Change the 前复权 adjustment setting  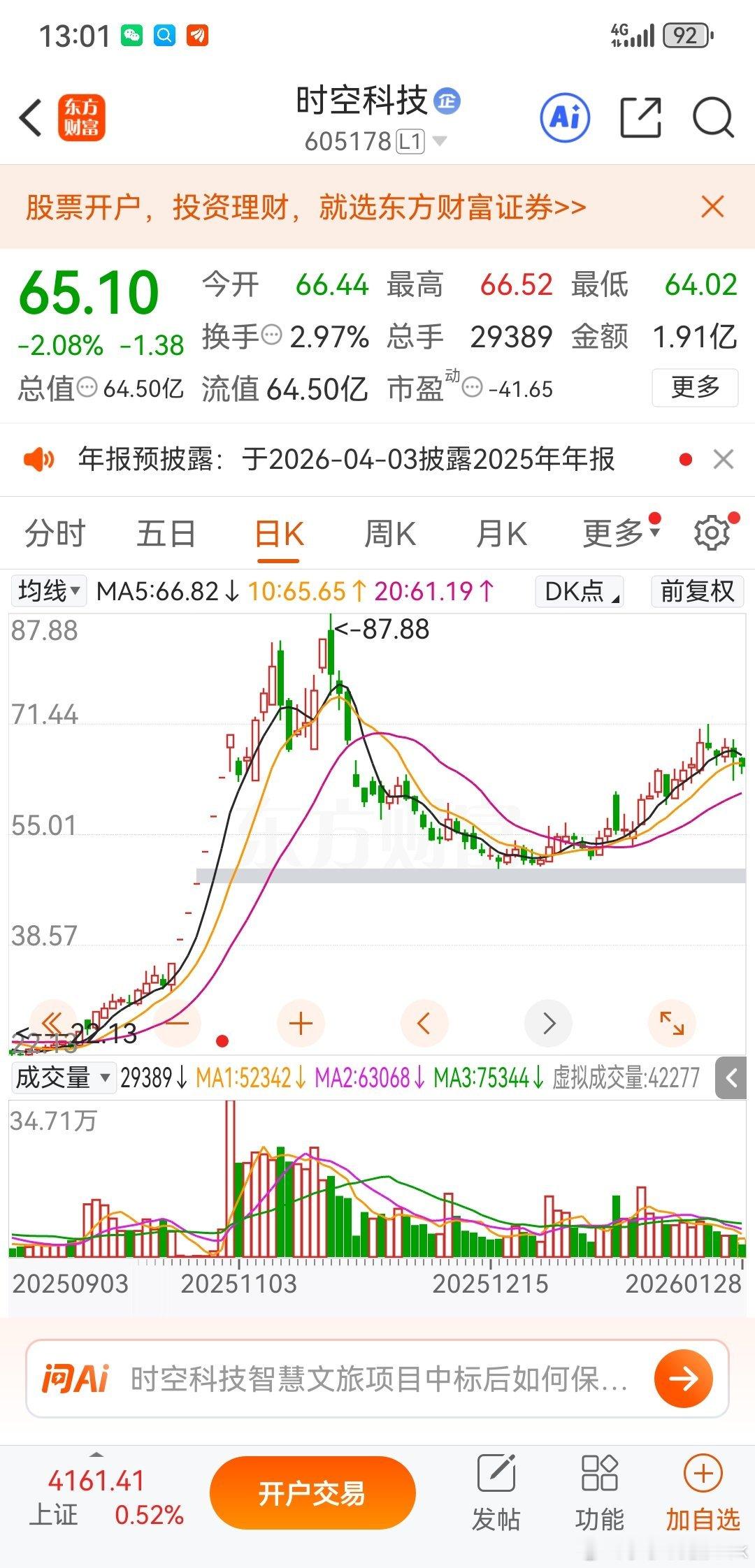697,592
